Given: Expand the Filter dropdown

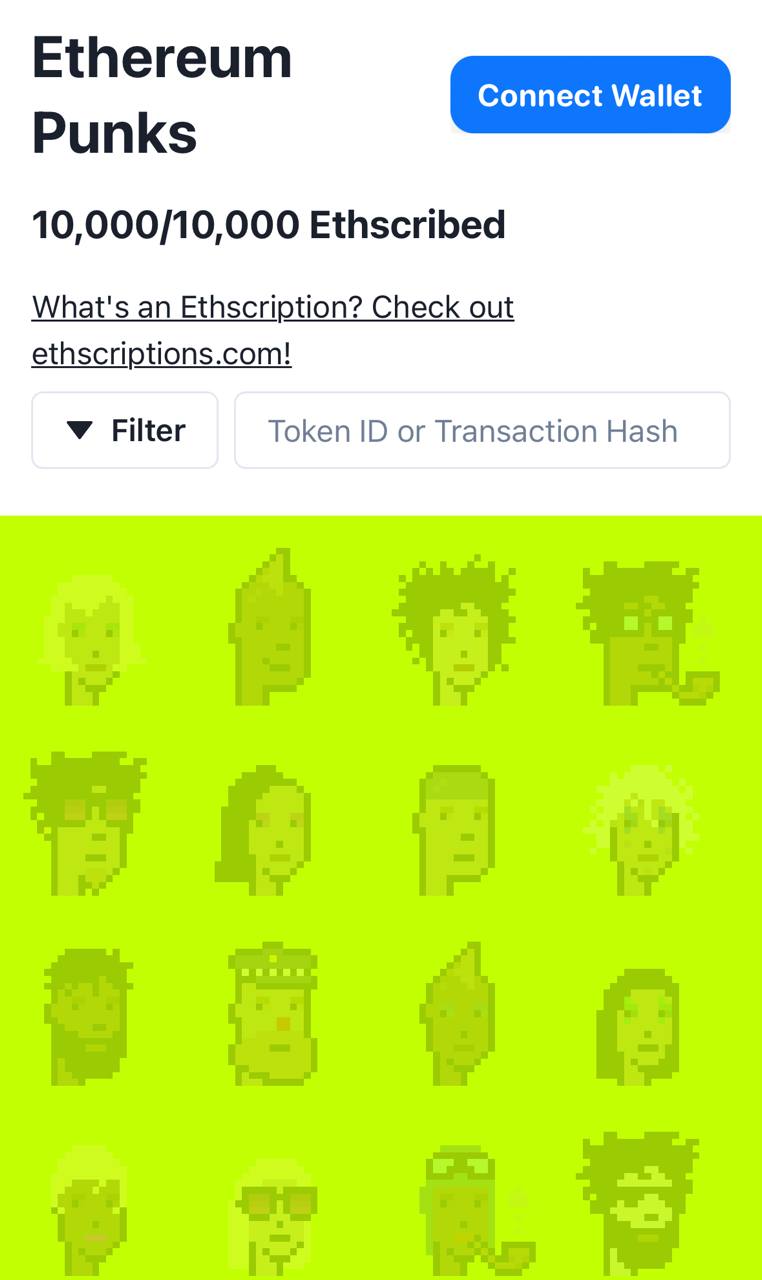Looking at the screenshot, I should point(125,430).
